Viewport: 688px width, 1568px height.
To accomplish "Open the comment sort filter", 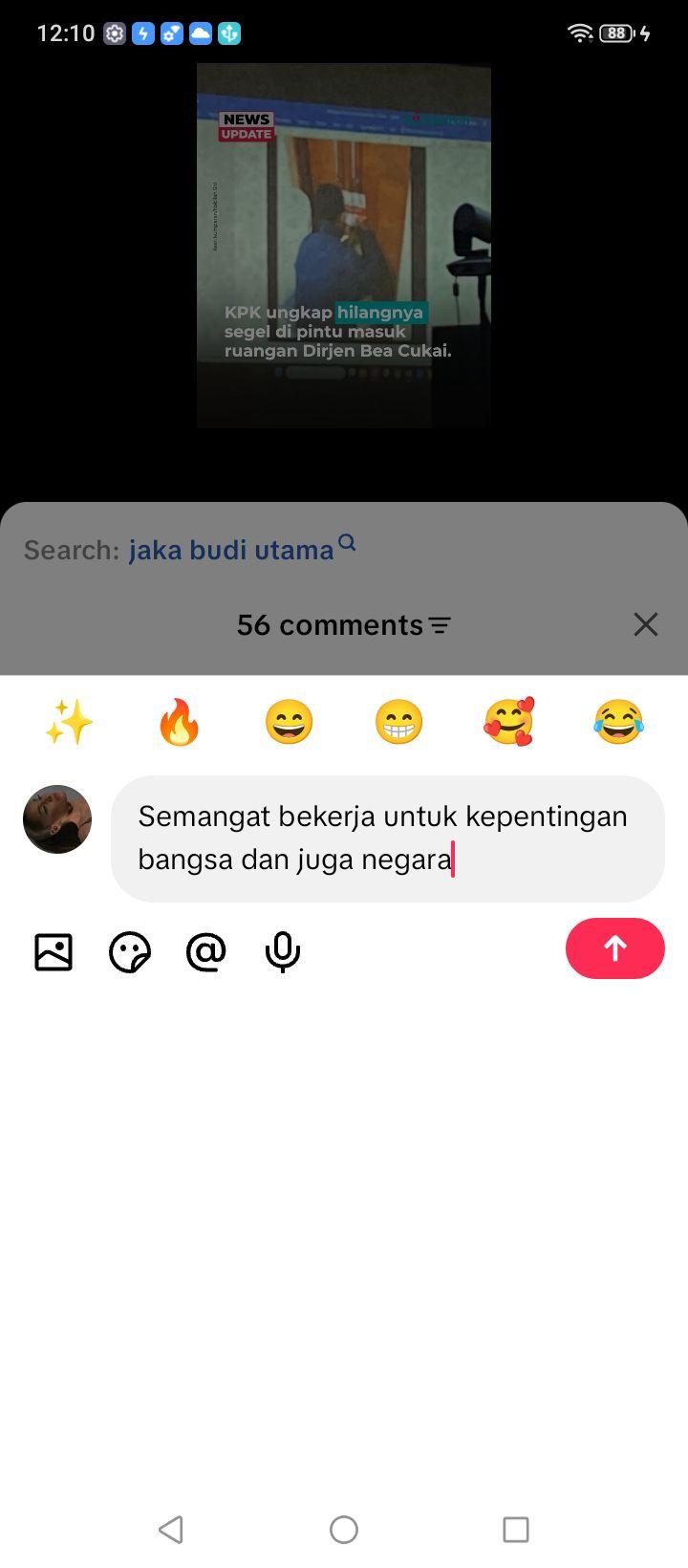I will pyautogui.click(x=440, y=625).
